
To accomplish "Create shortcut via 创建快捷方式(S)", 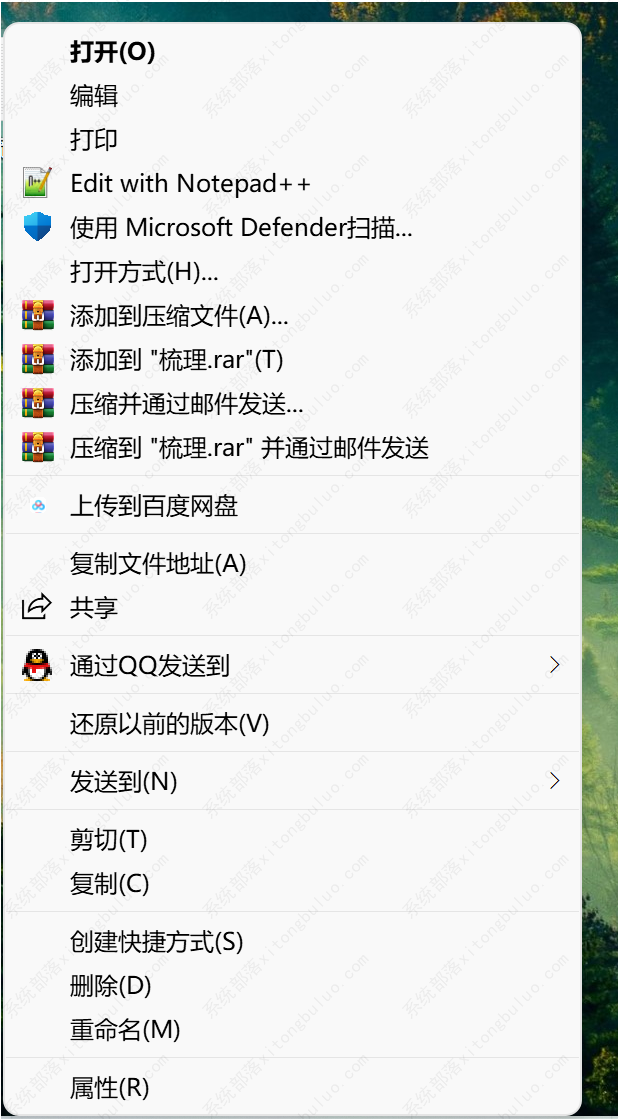I will pyautogui.click(x=156, y=942).
